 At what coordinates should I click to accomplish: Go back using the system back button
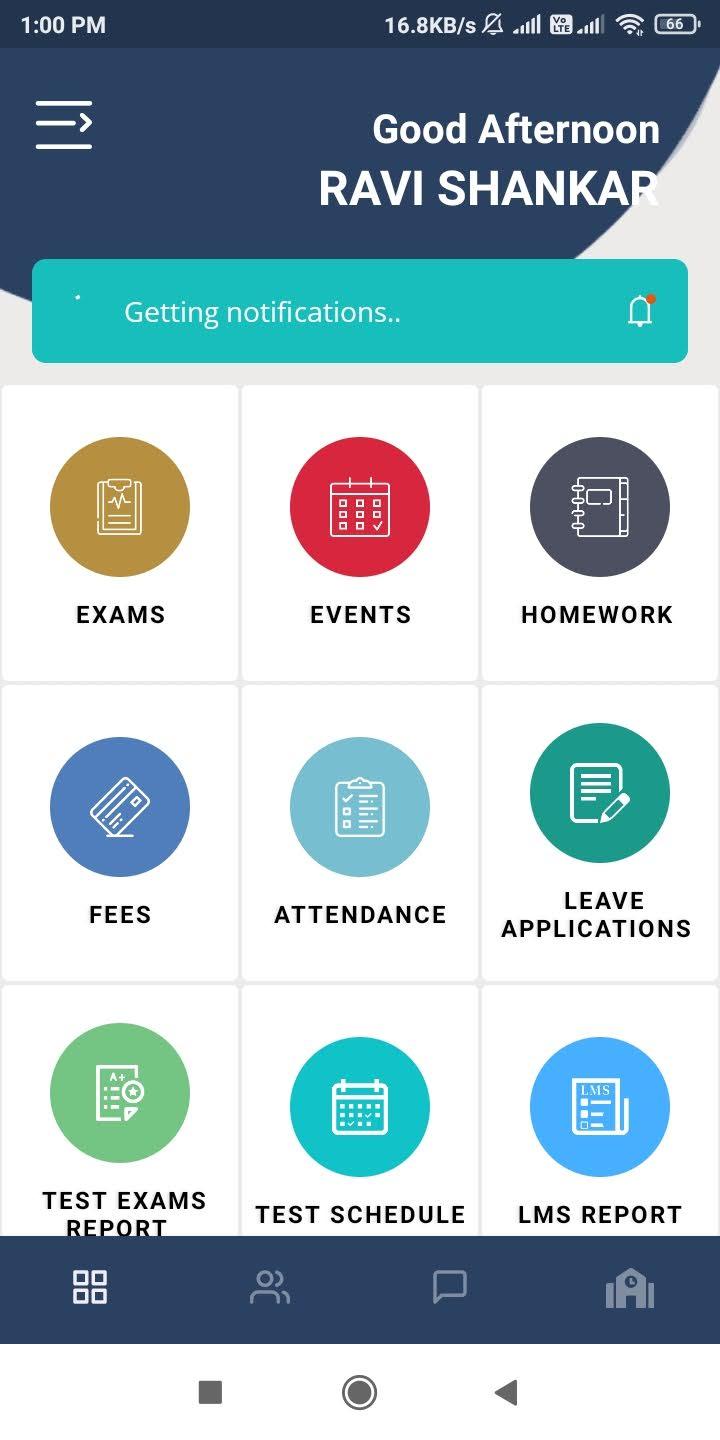click(506, 1392)
